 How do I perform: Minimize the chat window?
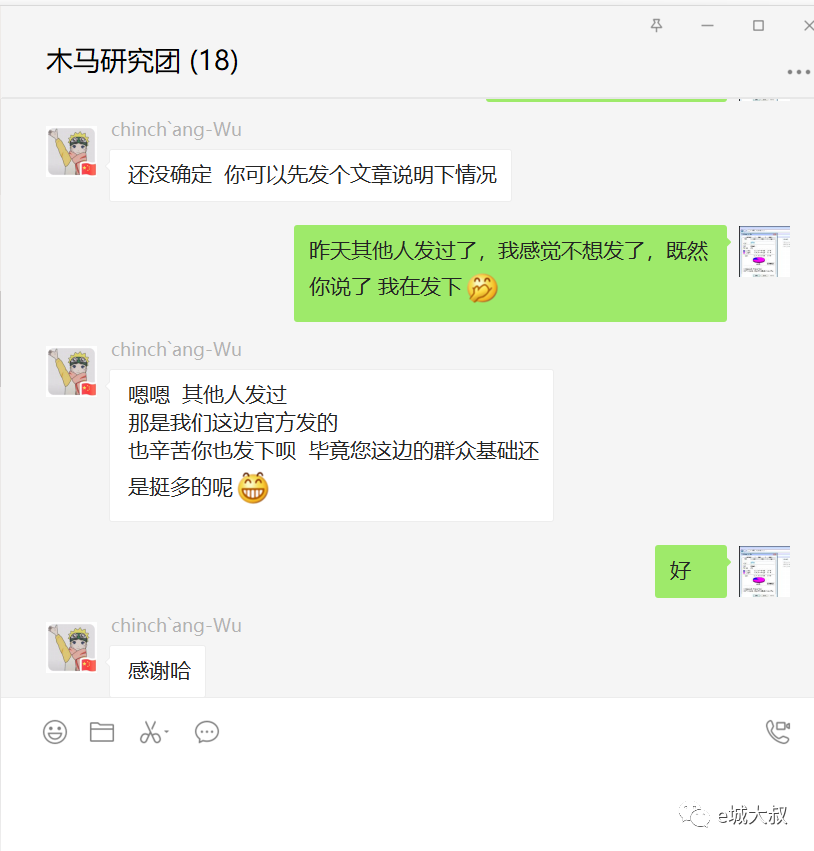[x=708, y=26]
